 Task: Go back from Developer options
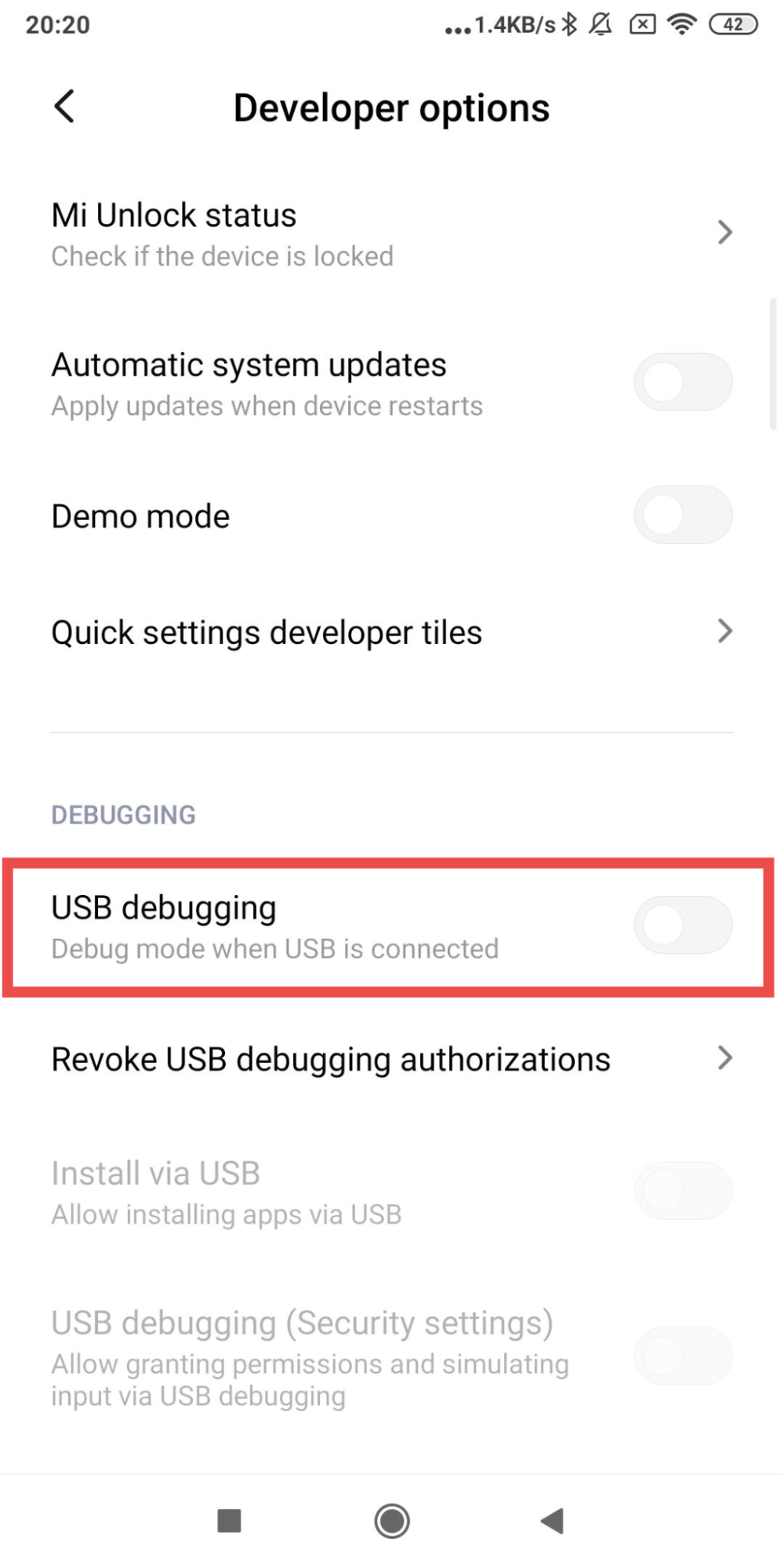(x=65, y=107)
